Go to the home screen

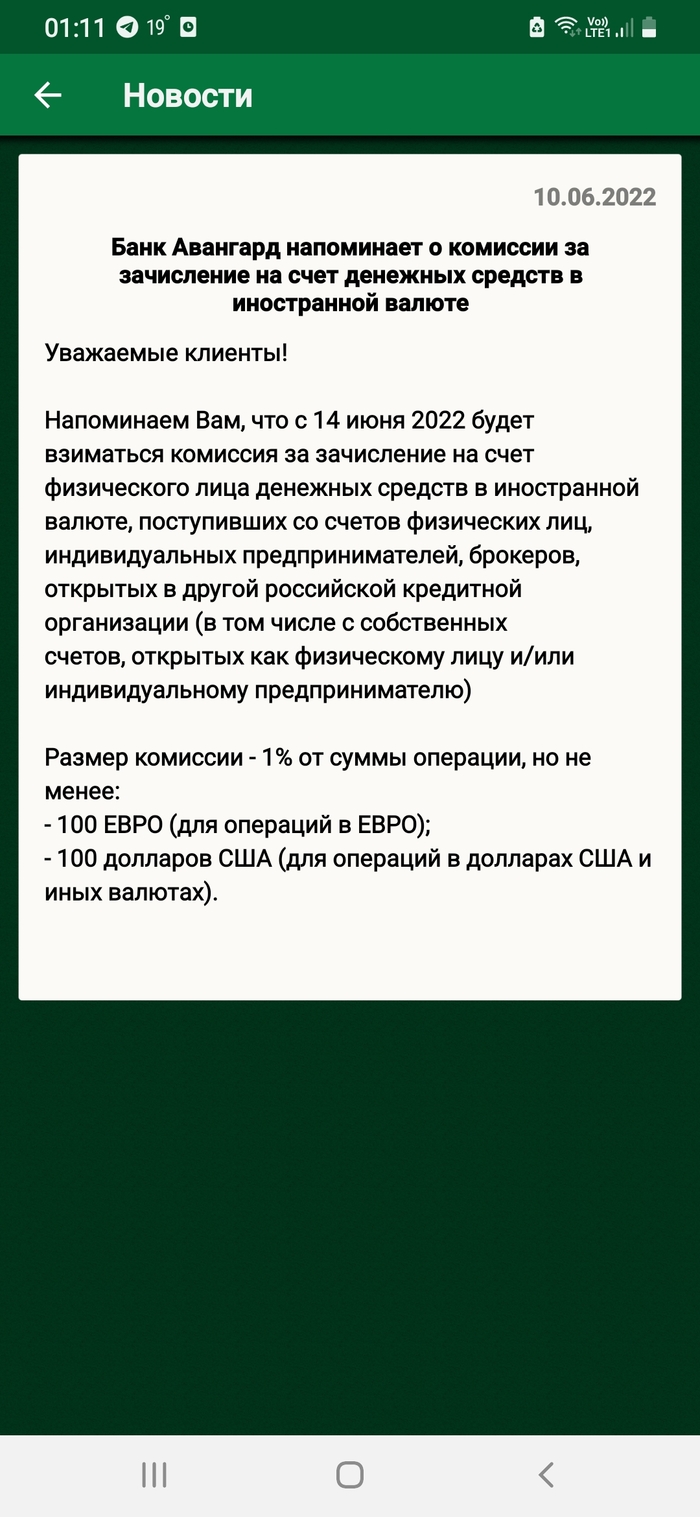click(350, 1474)
